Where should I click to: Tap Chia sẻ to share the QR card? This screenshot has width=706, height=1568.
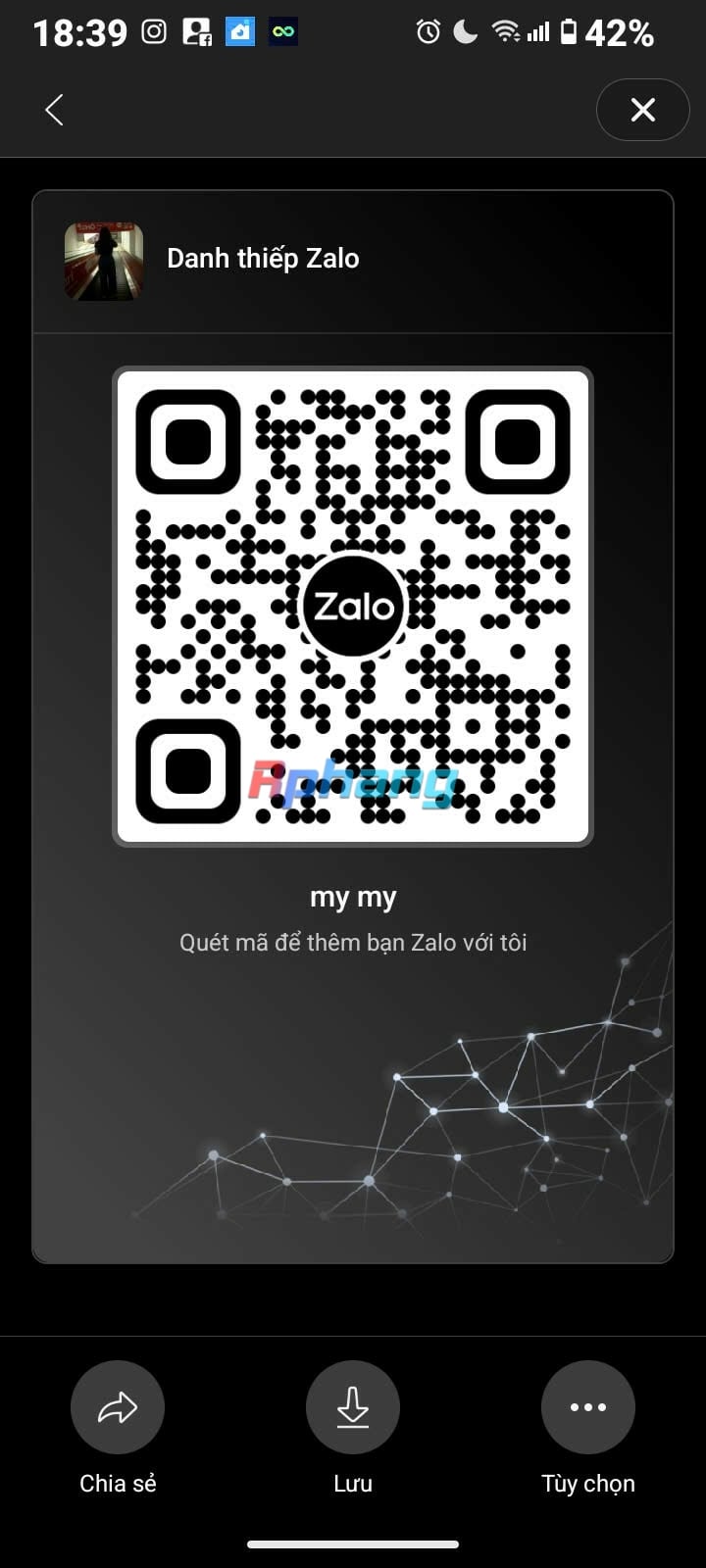point(118,1407)
